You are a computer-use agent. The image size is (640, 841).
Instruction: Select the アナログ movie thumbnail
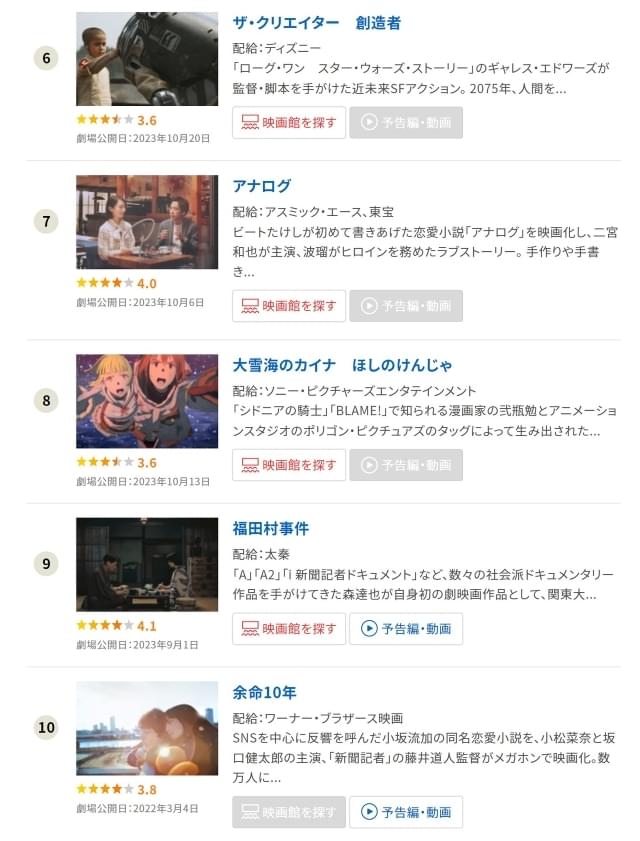click(146, 221)
